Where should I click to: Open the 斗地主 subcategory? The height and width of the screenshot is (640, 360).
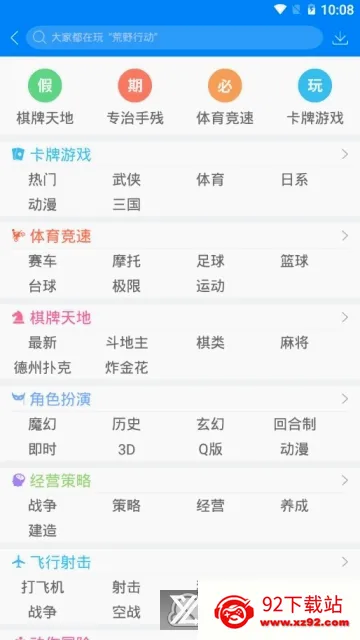pos(127,343)
